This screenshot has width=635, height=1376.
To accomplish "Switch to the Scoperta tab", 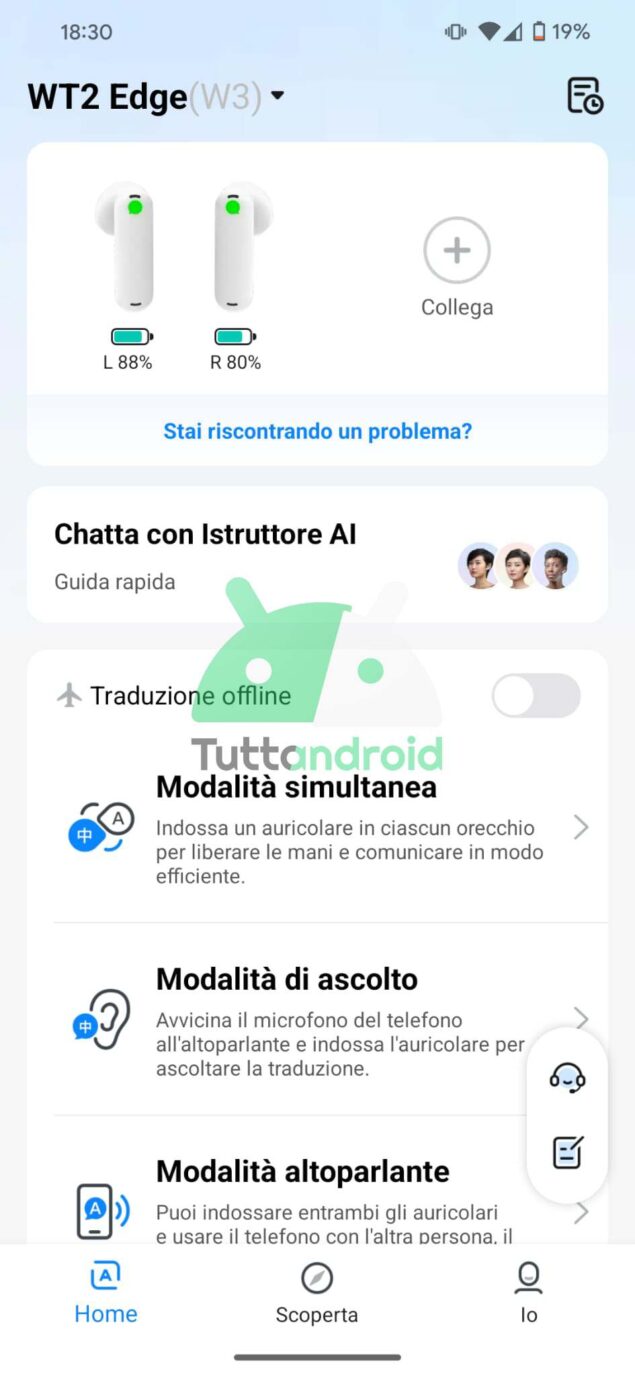I will click(x=317, y=1293).
